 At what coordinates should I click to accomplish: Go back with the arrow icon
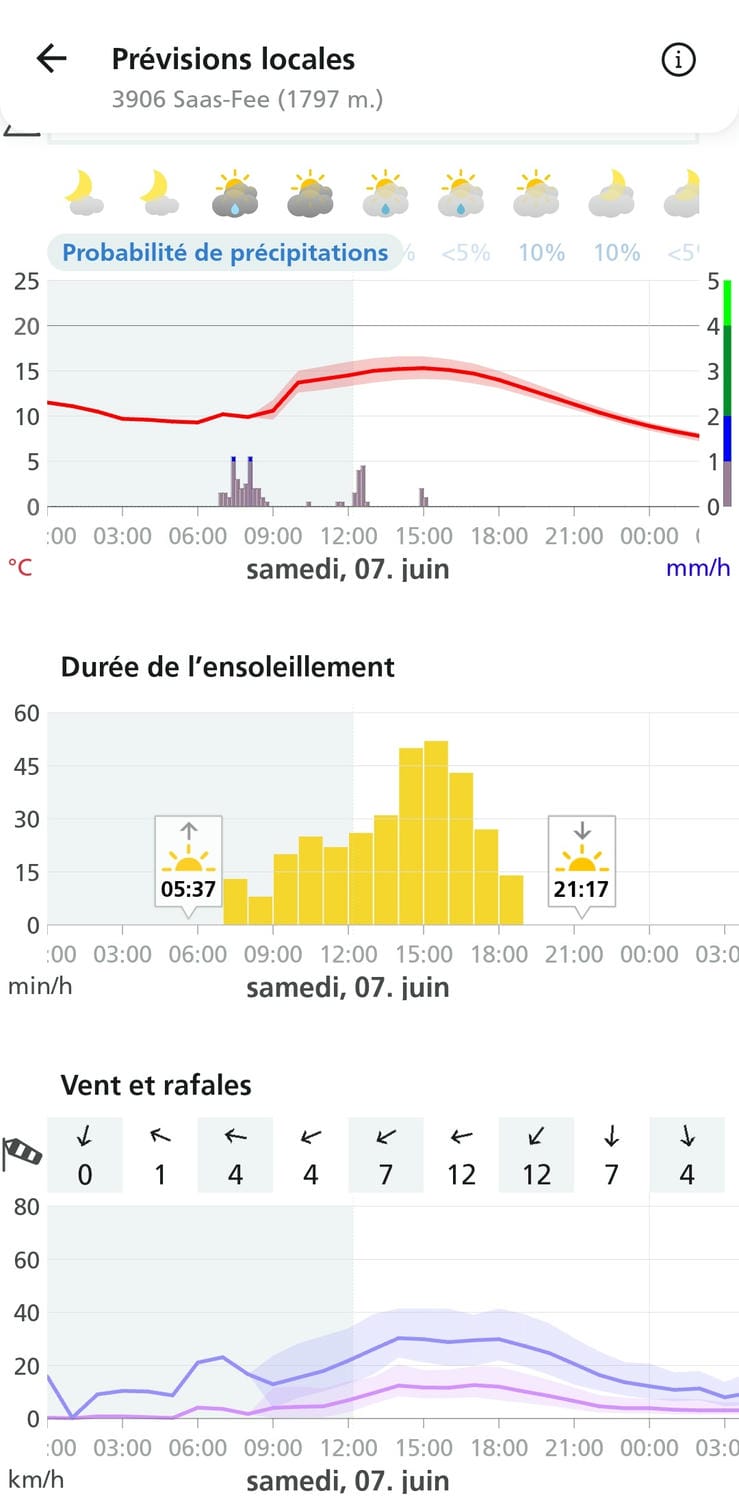(51, 59)
